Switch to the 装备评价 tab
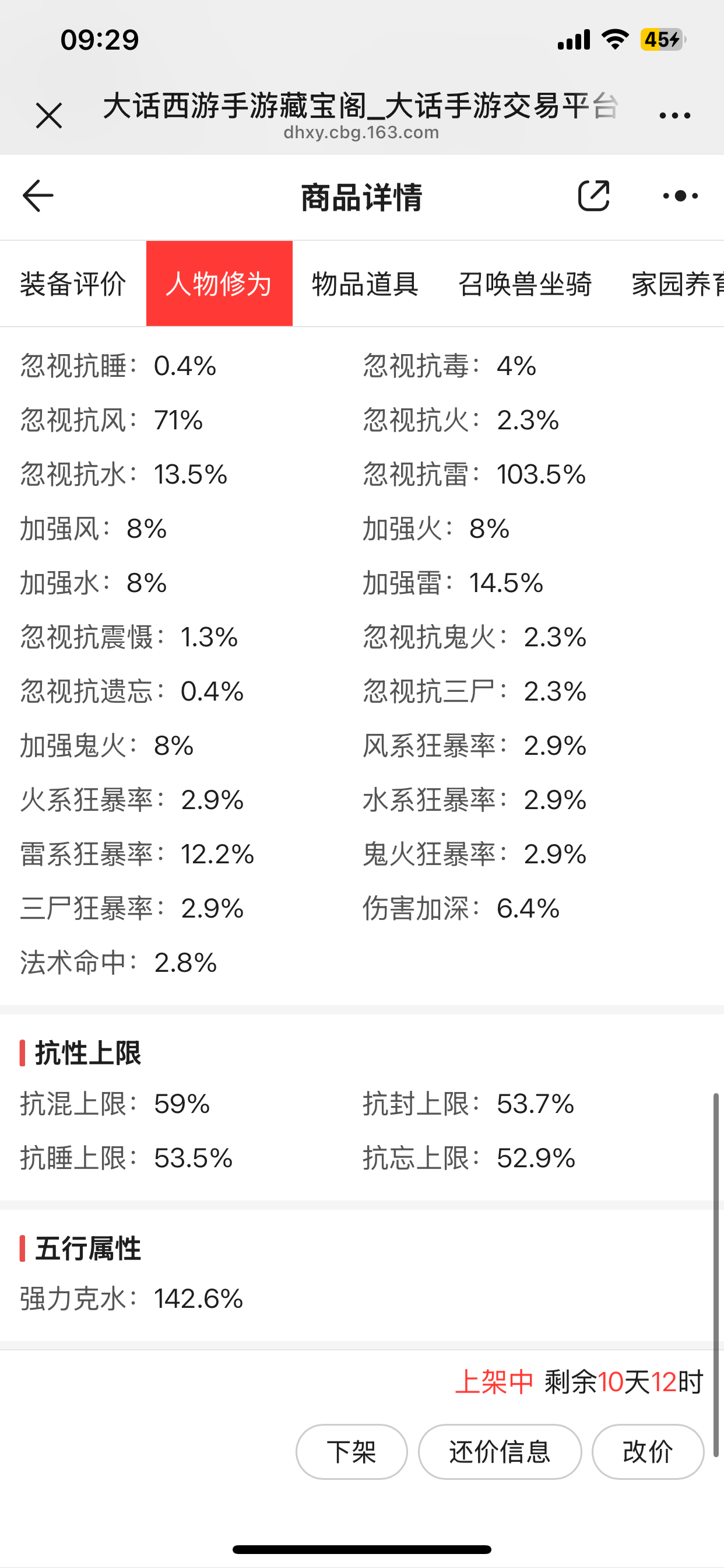 pos(73,283)
